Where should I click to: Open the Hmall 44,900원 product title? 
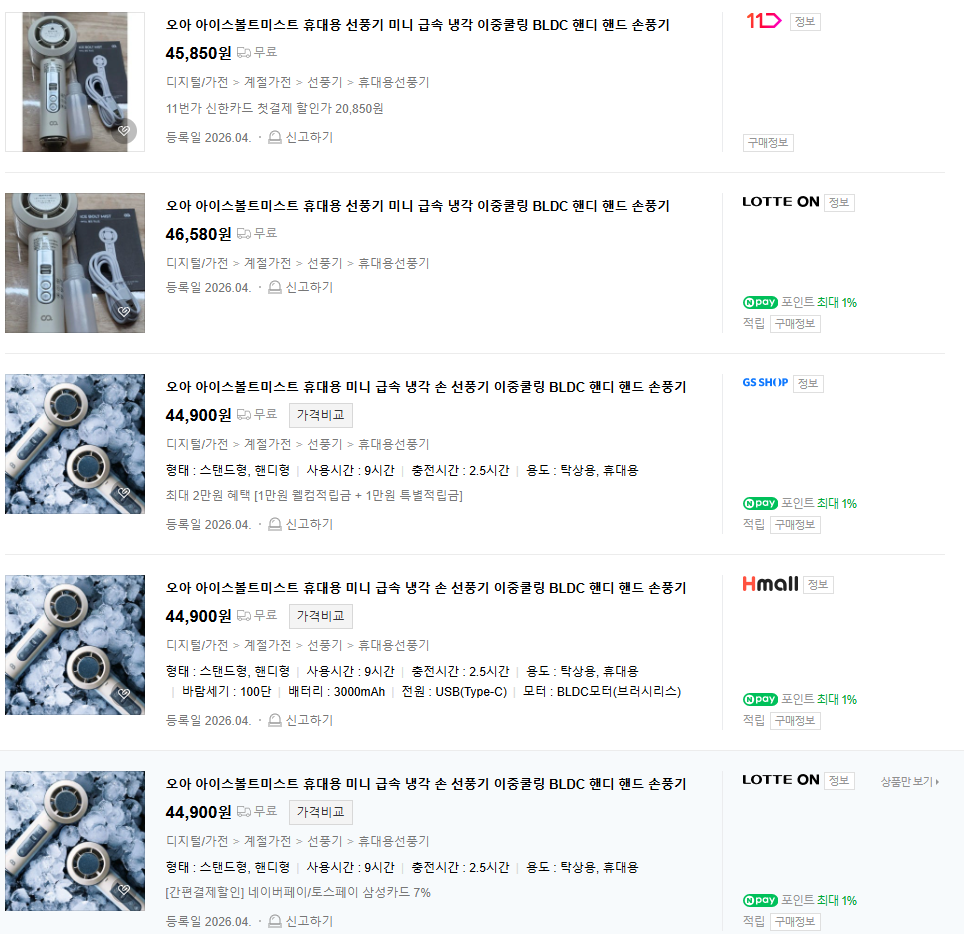pos(425,587)
